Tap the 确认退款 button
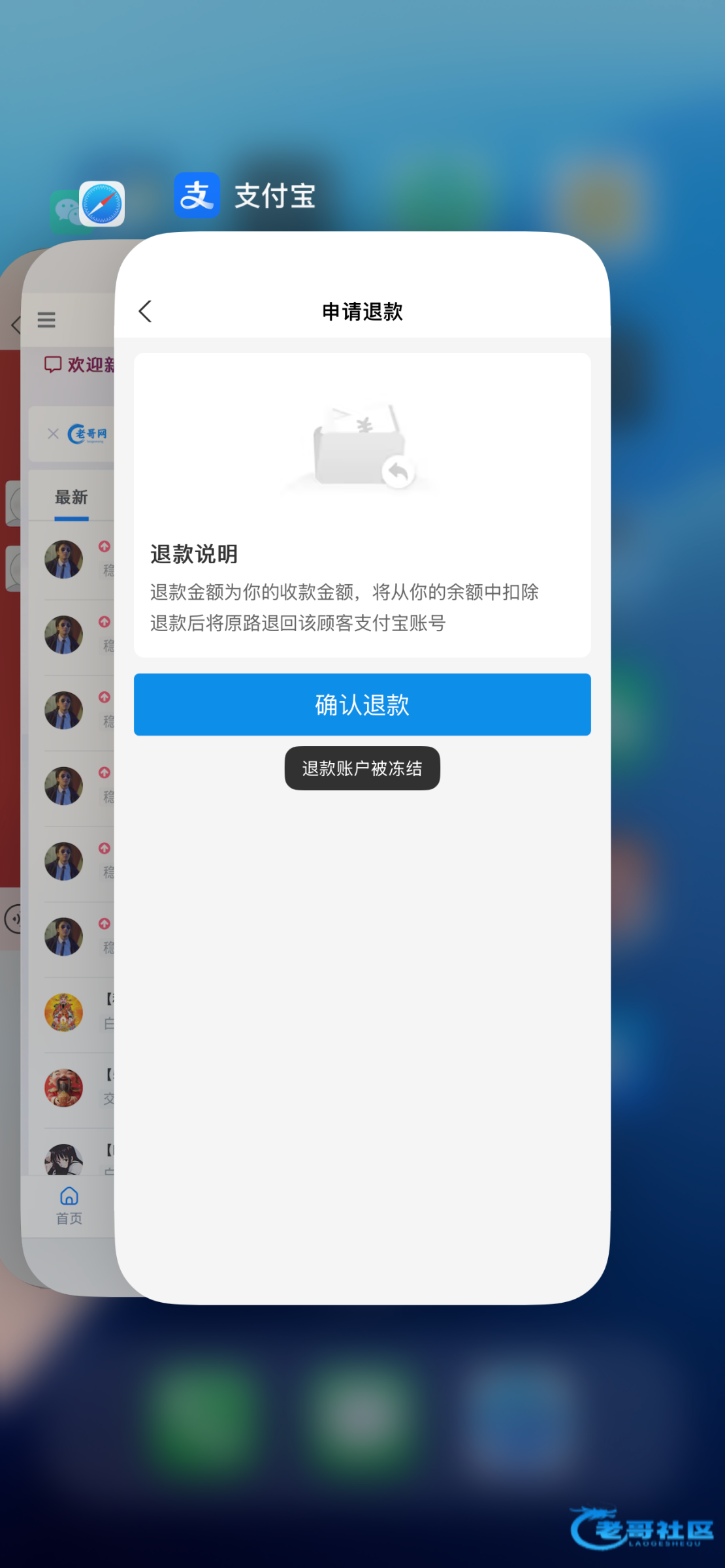The image size is (725, 1568). (x=362, y=704)
